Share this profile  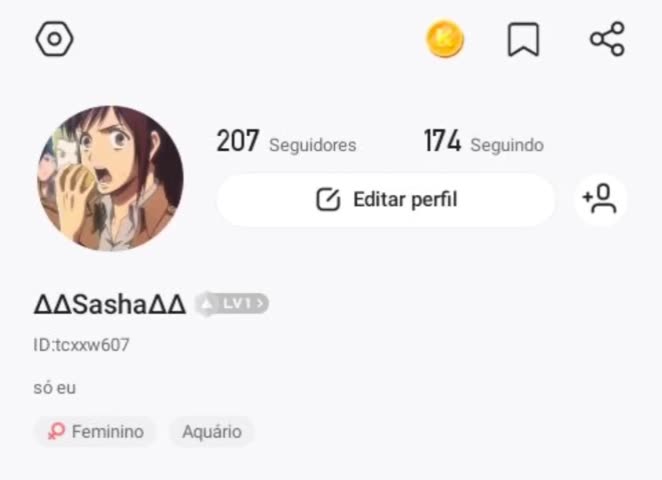607,39
